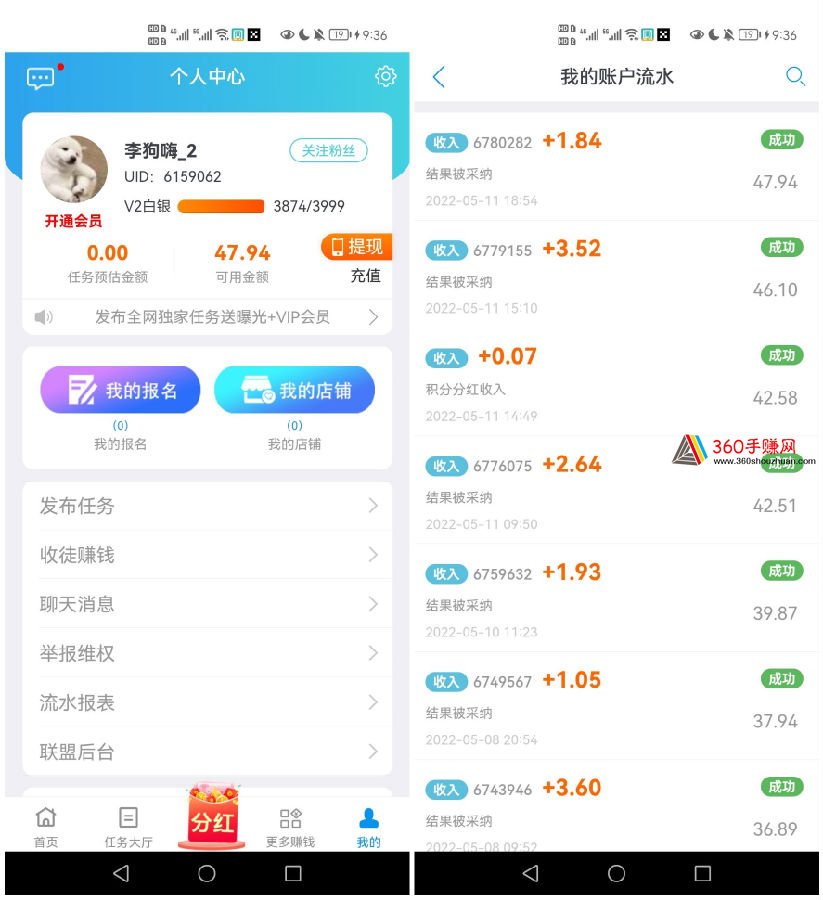Open 充值 to recharge

click(365, 276)
